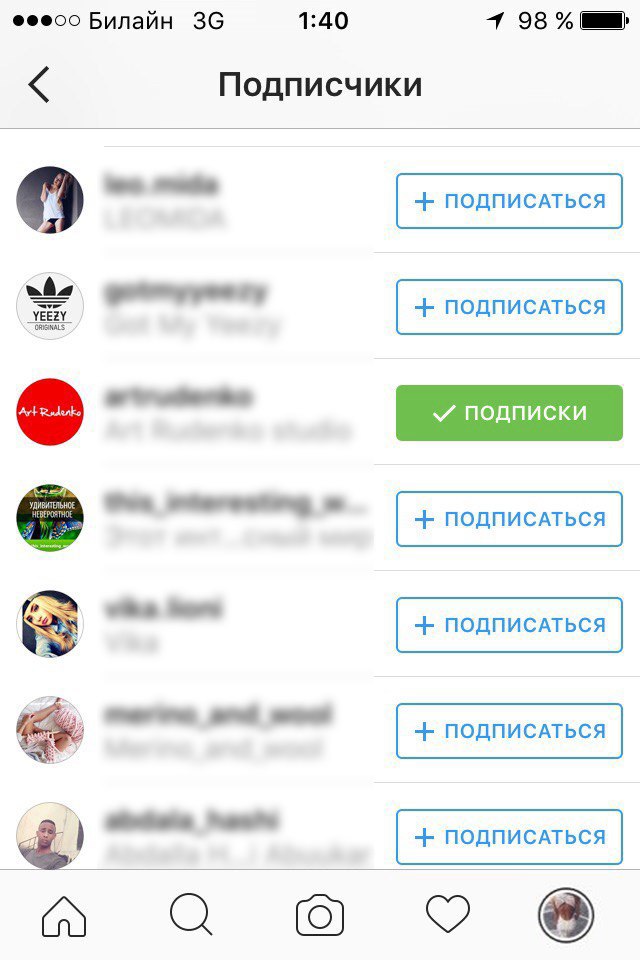Go back from the Подписчики list
The width and height of the screenshot is (640, 960).
coord(39,85)
